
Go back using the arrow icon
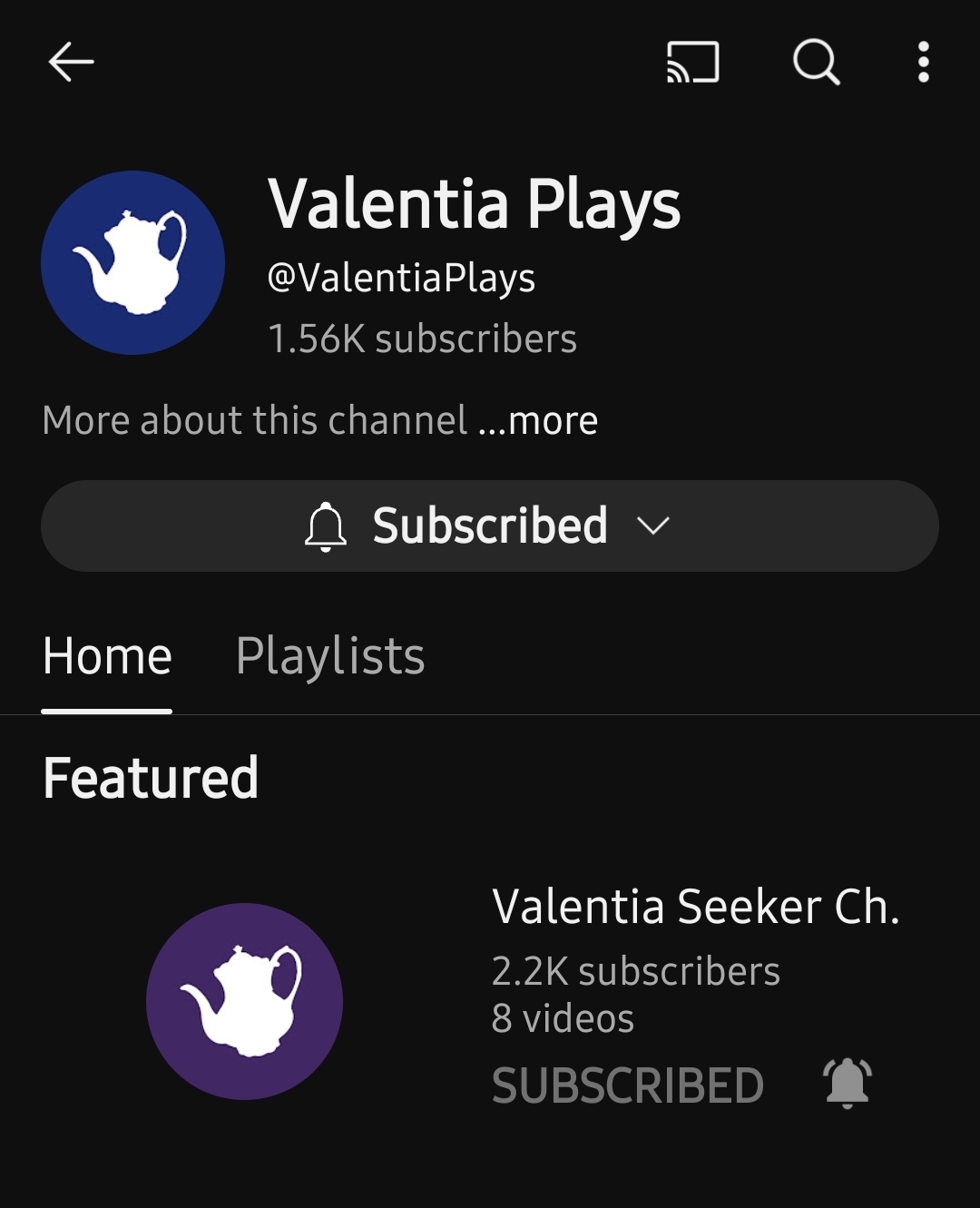tap(71, 63)
